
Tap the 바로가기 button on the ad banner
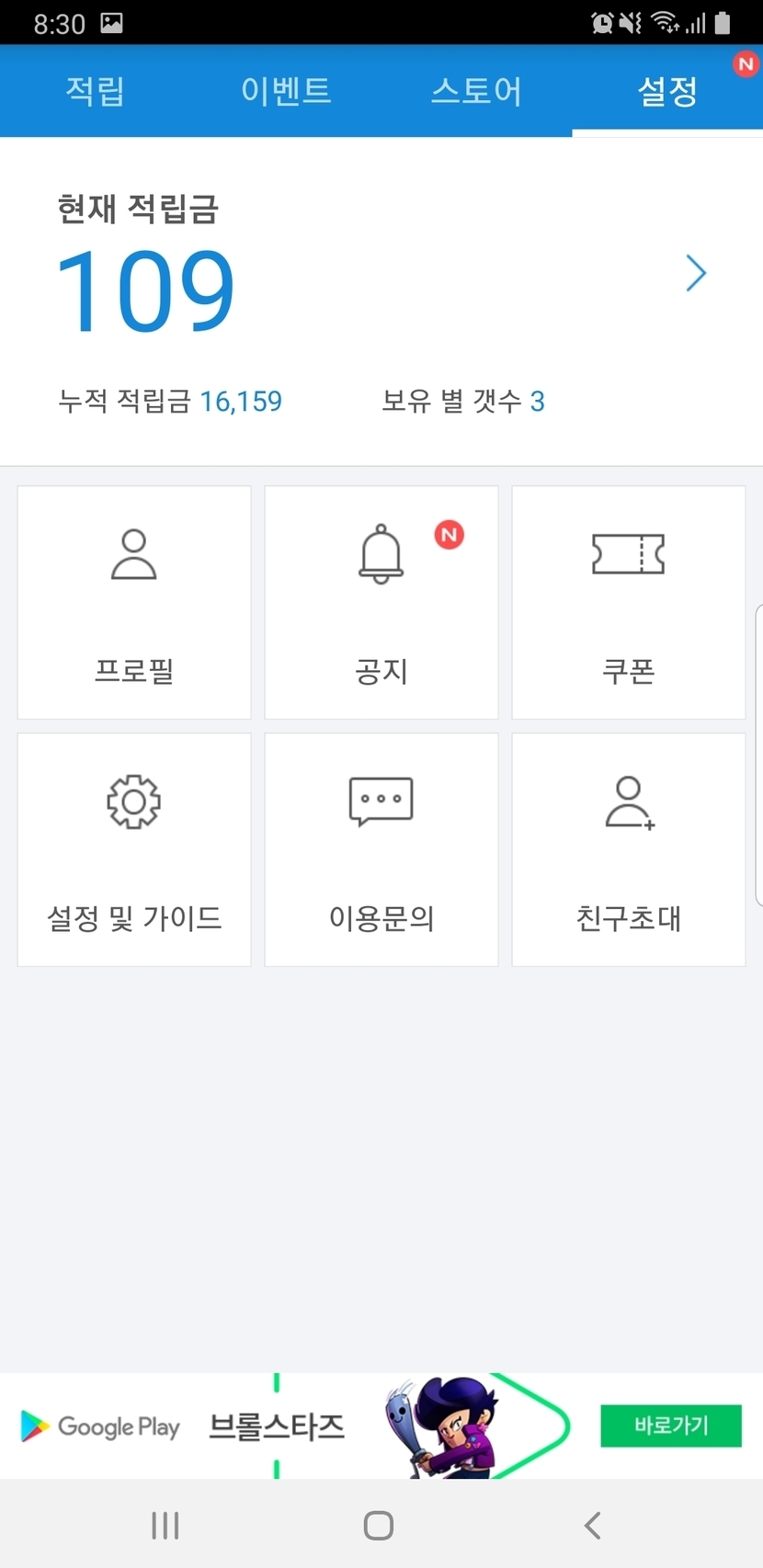[671, 1426]
